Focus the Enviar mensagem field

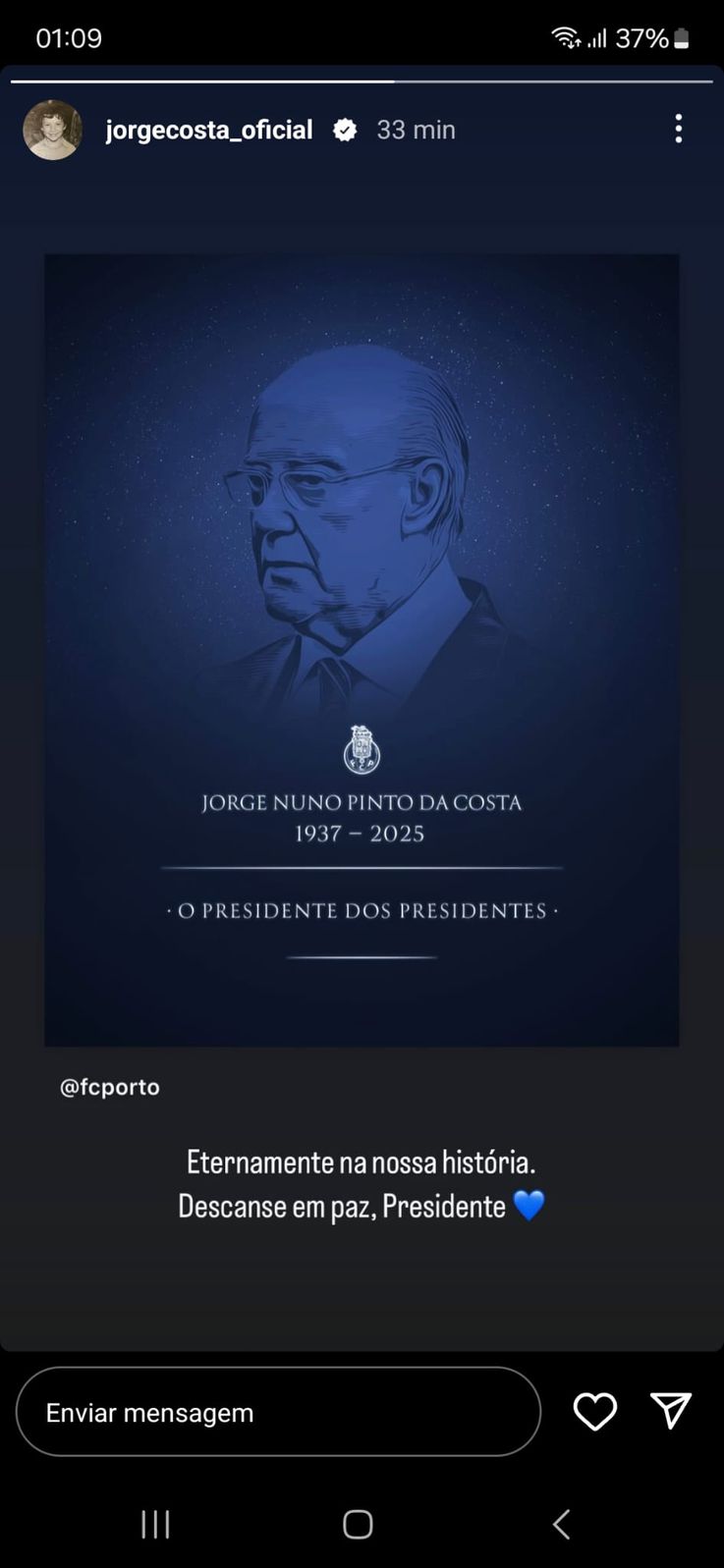(278, 1412)
